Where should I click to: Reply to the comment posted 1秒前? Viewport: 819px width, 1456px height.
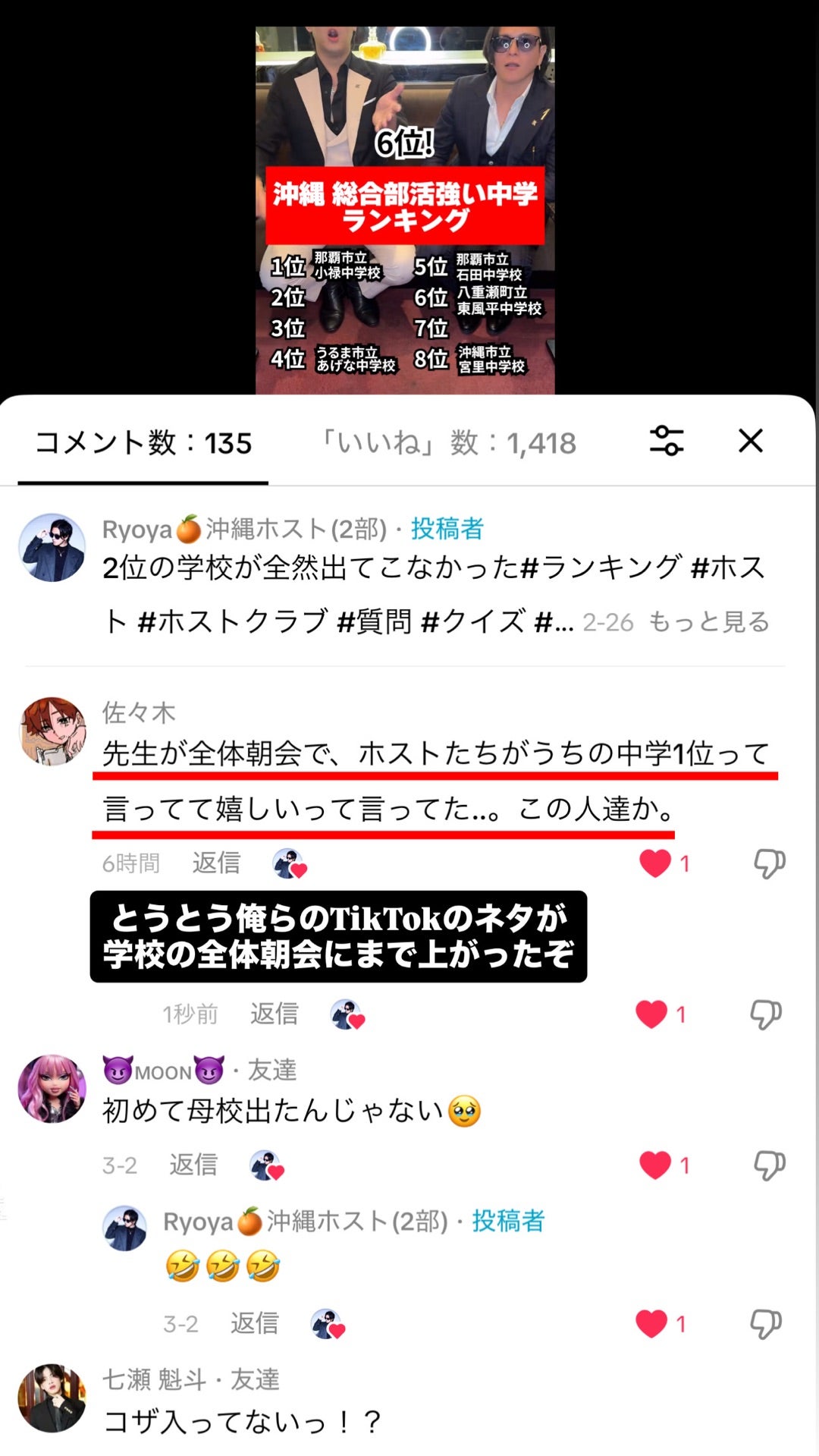point(274,1014)
